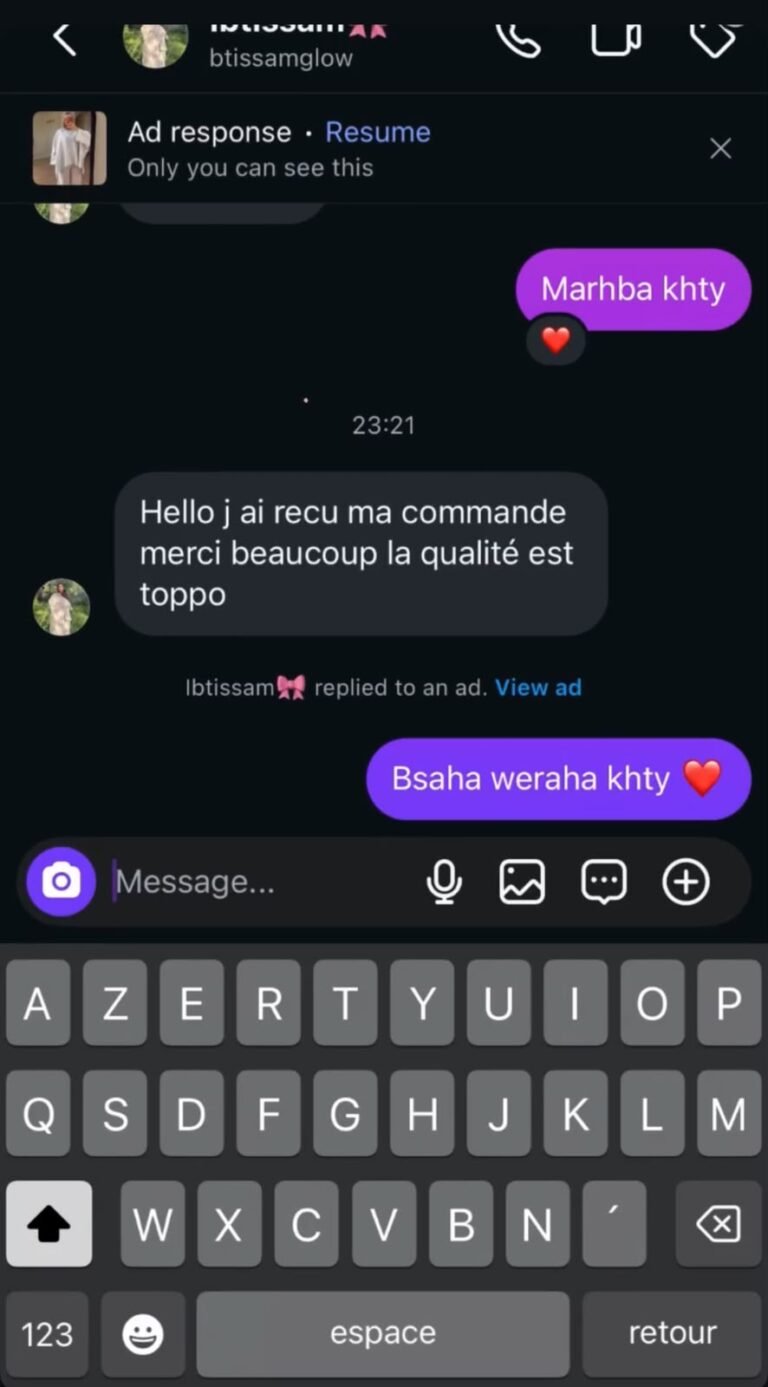Go back from the chat

pyautogui.click(x=64, y=40)
